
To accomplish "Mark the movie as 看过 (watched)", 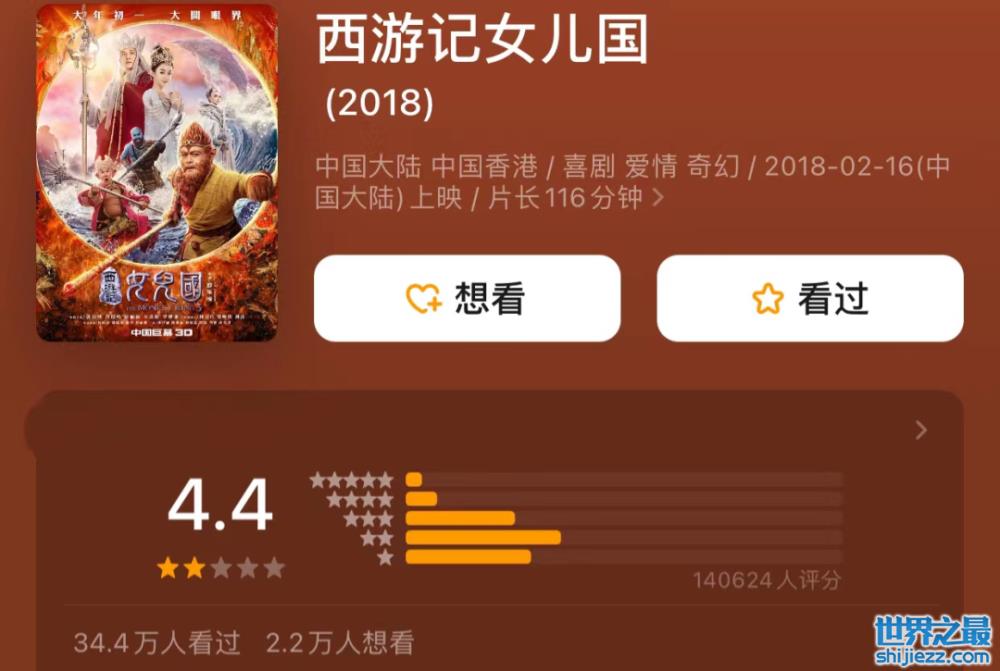I will pos(810,298).
